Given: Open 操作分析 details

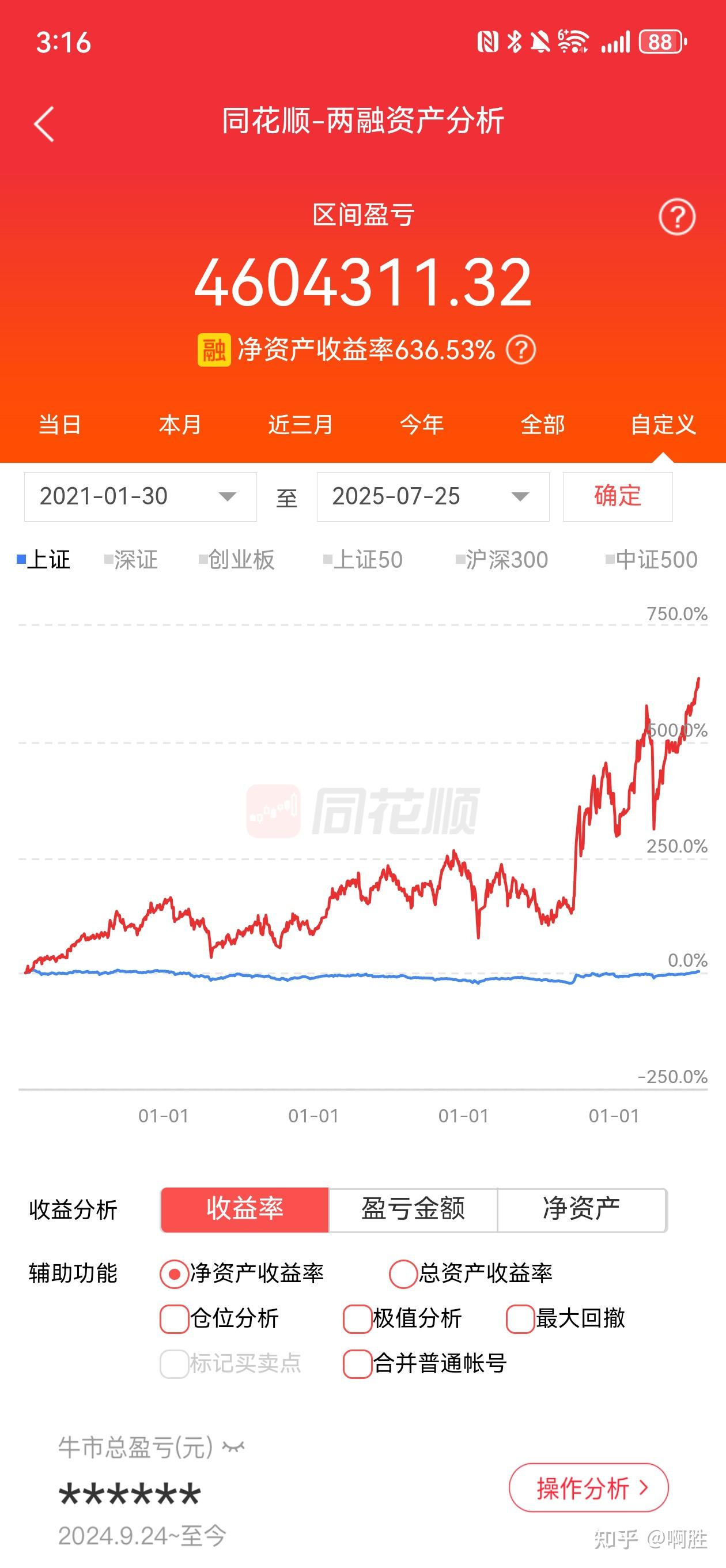Looking at the screenshot, I should [588, 1488].
